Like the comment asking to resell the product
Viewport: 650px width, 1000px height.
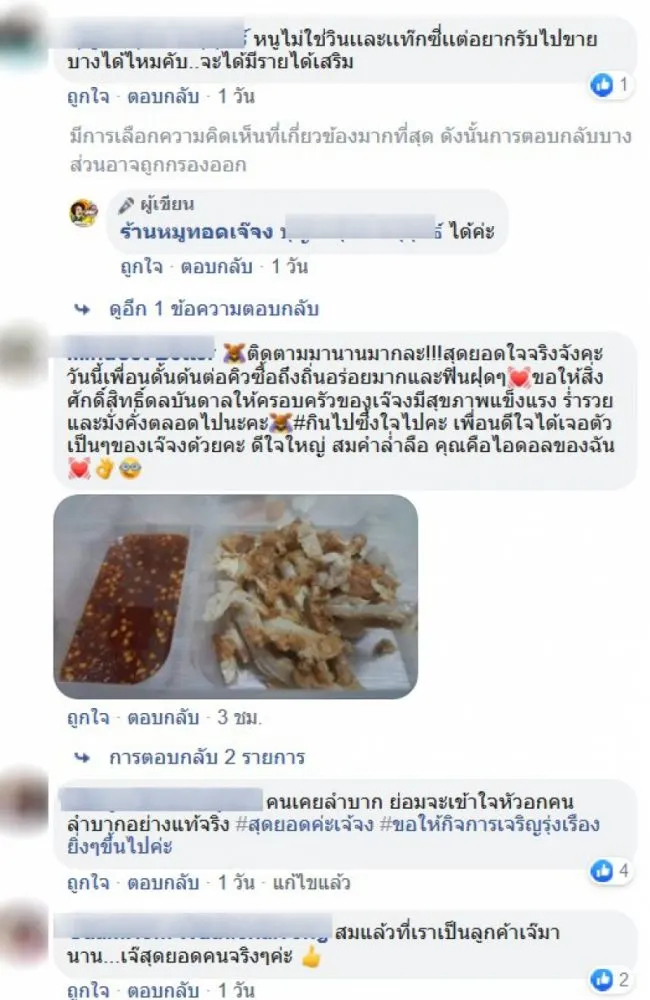pyautogui.click(x=88, y=97)
